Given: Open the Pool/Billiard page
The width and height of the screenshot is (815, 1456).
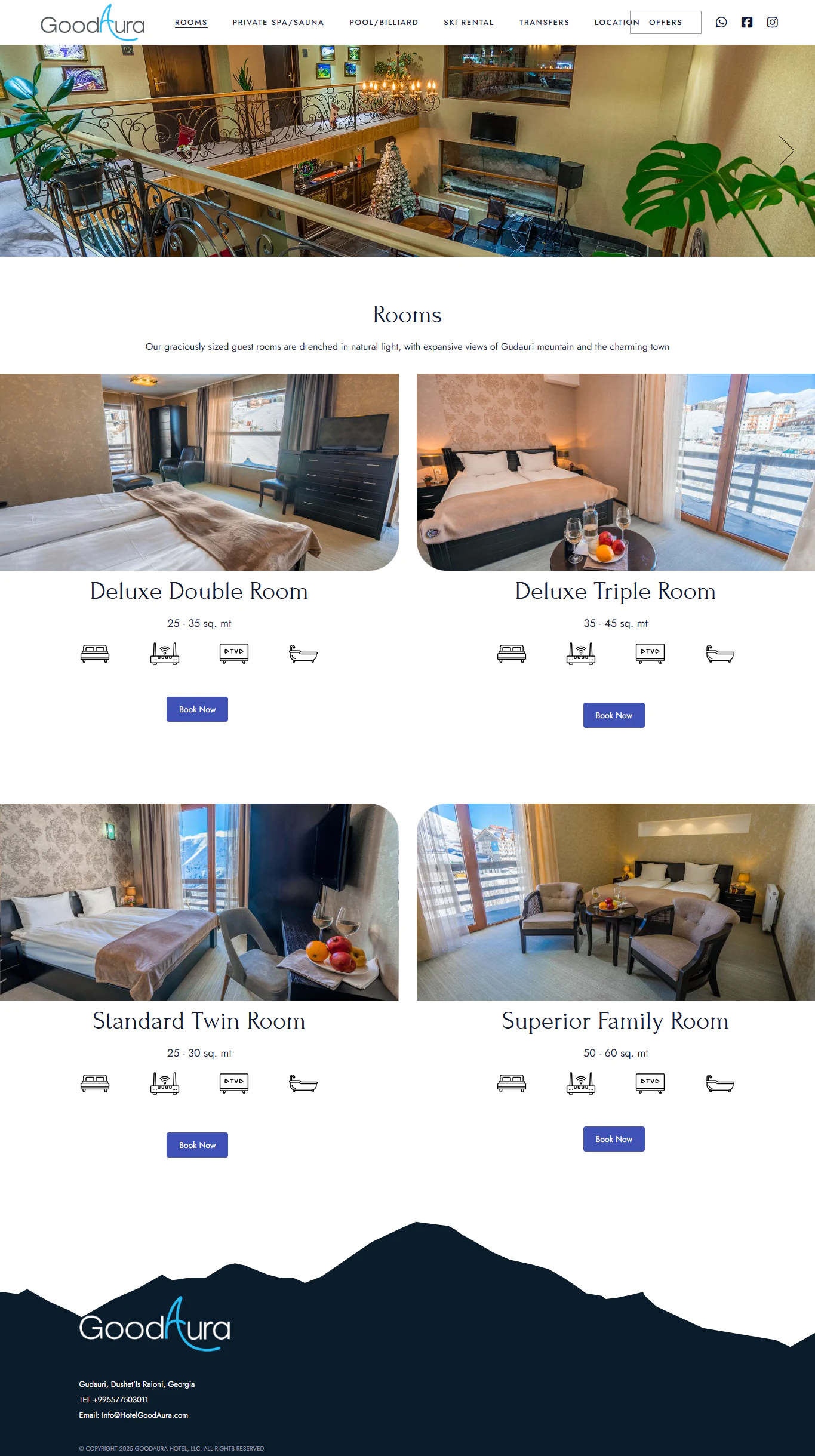Looking at the screenshot, I should click(x=383, y=23).
